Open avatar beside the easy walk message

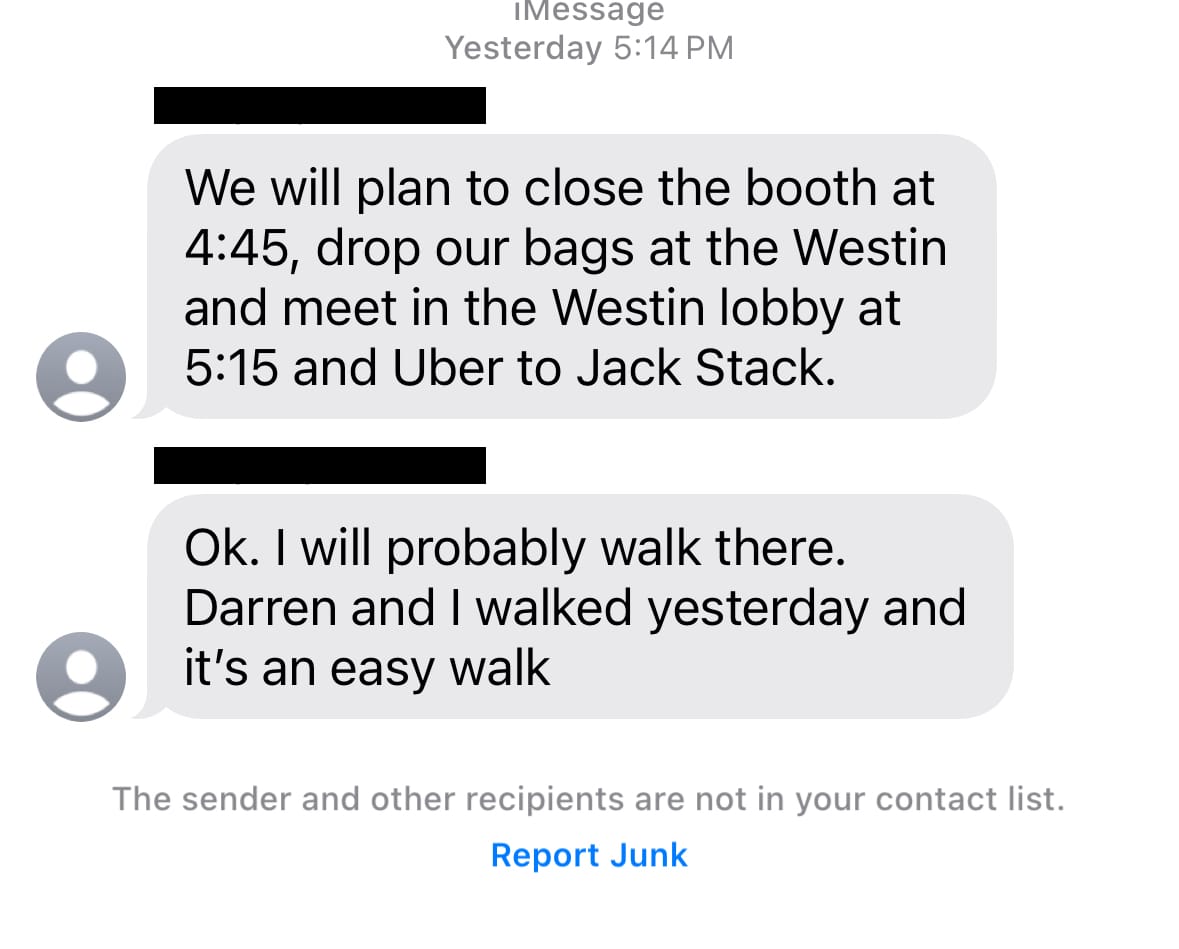(80, 677)
